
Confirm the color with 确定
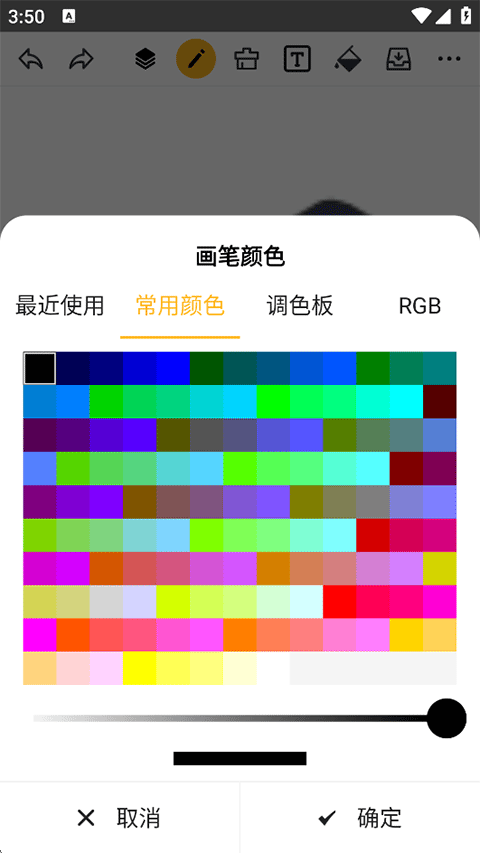point(360,818)
